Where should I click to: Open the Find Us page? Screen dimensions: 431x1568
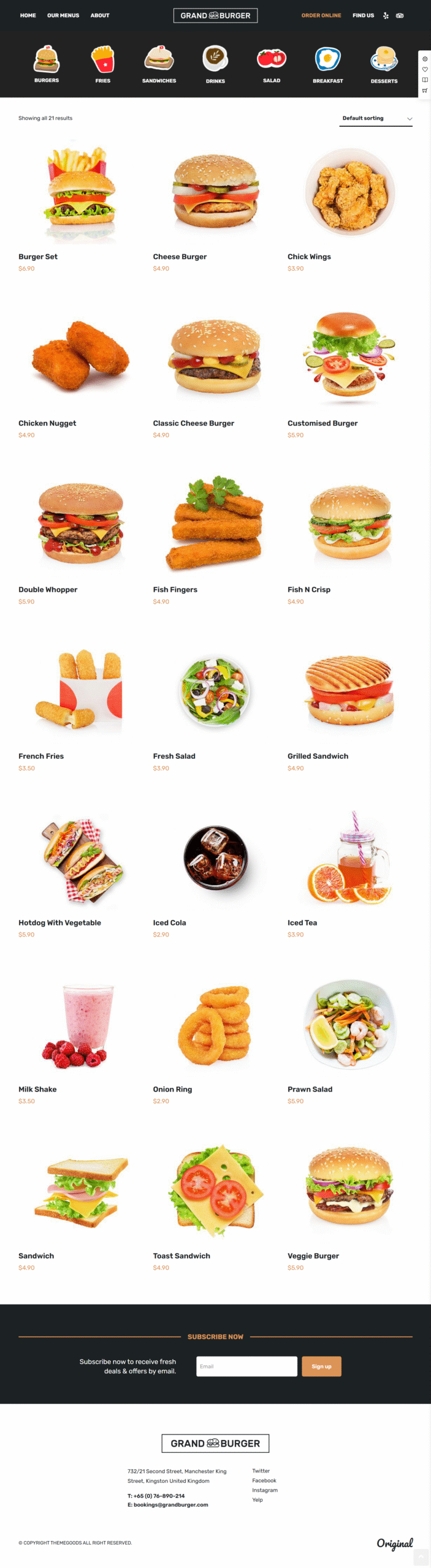pos(363,16)
